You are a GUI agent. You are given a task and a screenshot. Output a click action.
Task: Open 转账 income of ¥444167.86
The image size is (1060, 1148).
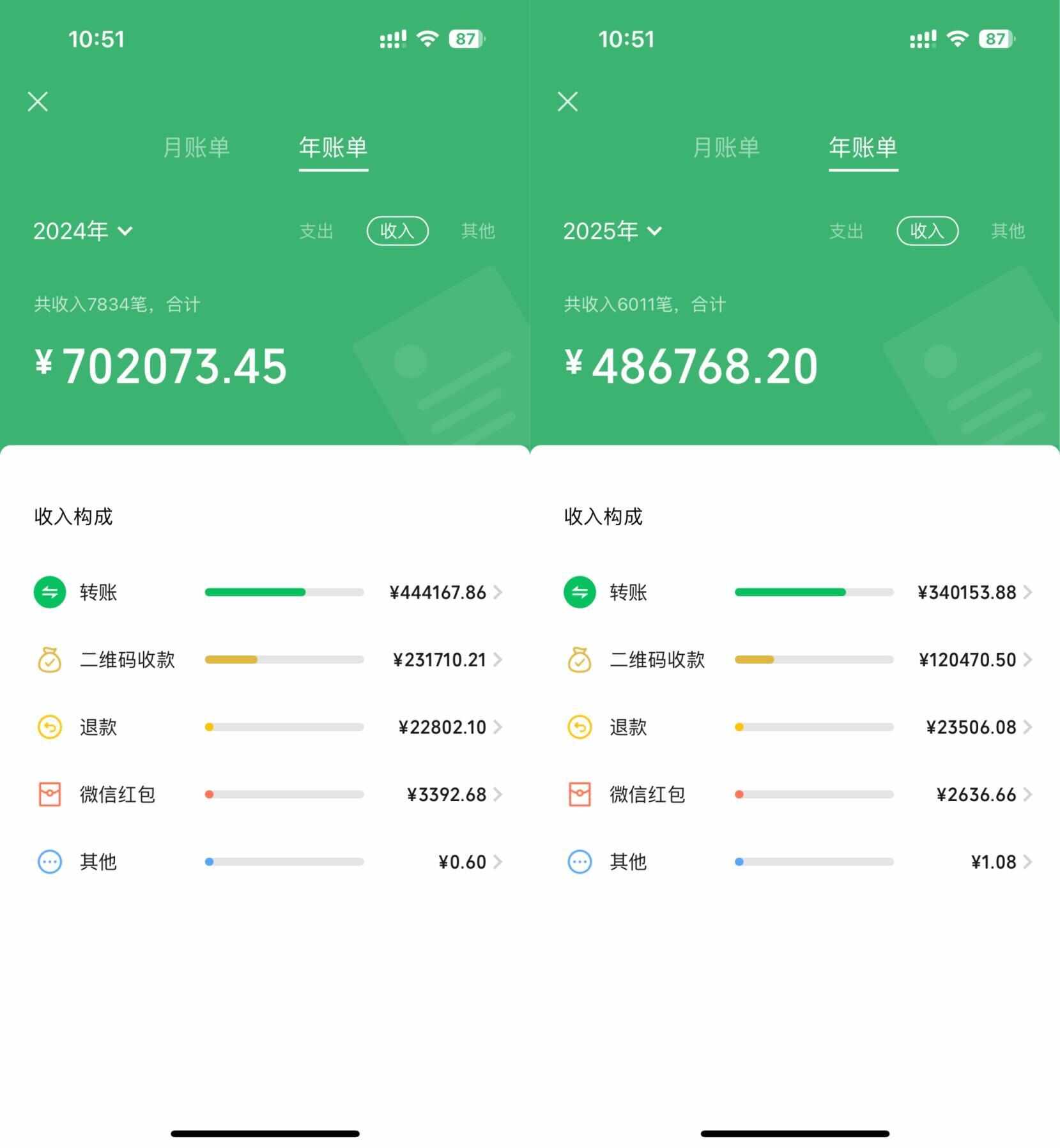coord(267,592)
